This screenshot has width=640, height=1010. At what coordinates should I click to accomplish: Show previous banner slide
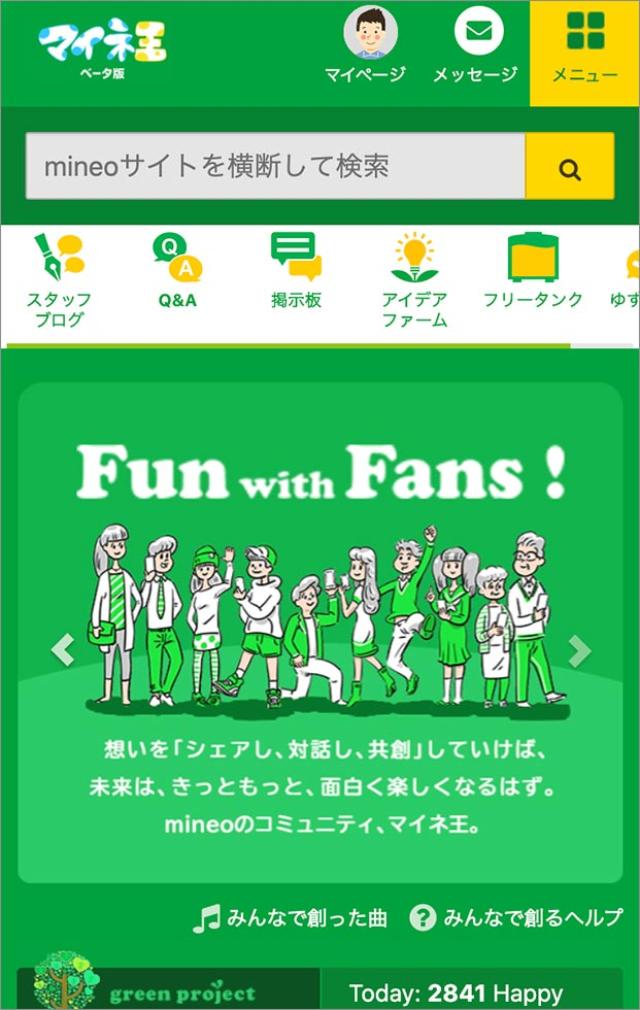coord(63,650)
